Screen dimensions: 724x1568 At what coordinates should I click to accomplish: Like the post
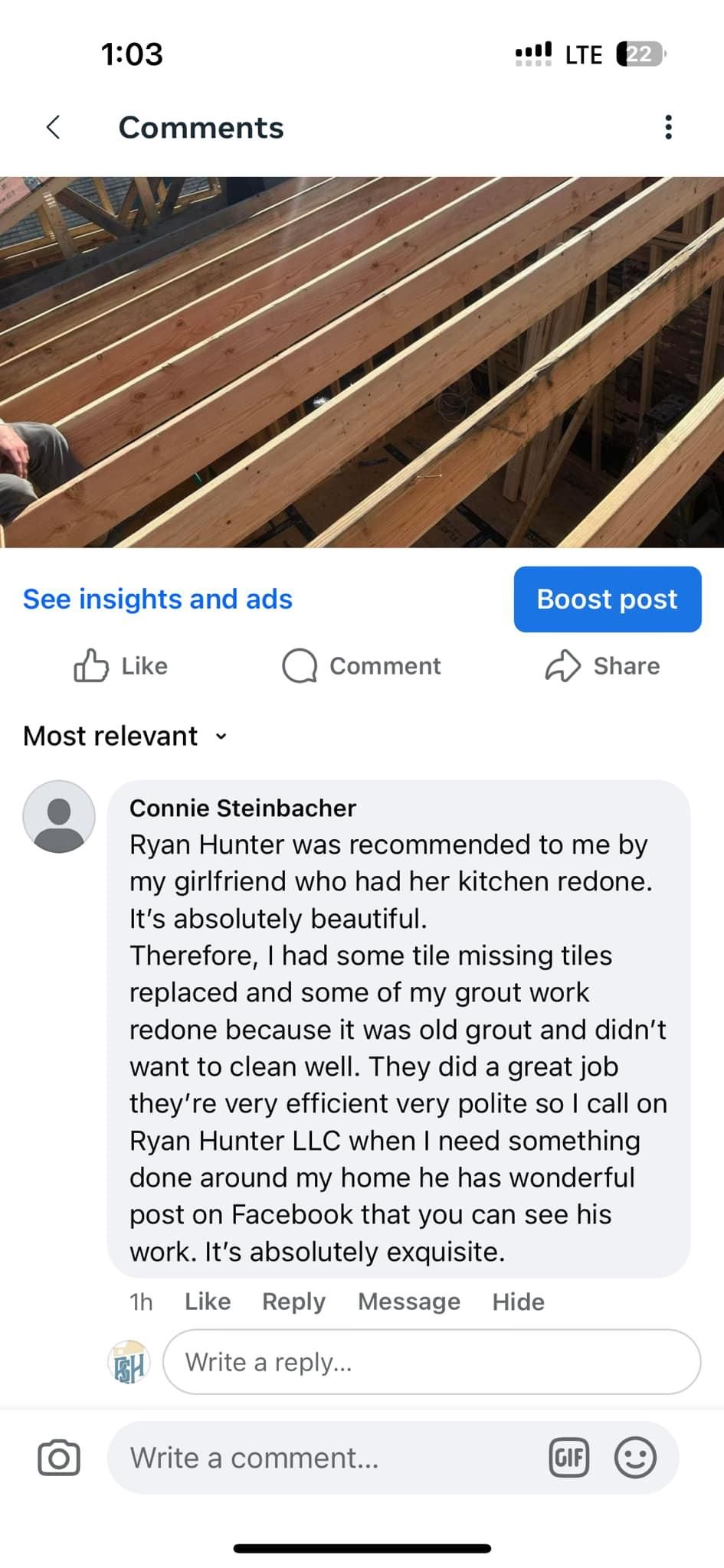tap(121, 665)
